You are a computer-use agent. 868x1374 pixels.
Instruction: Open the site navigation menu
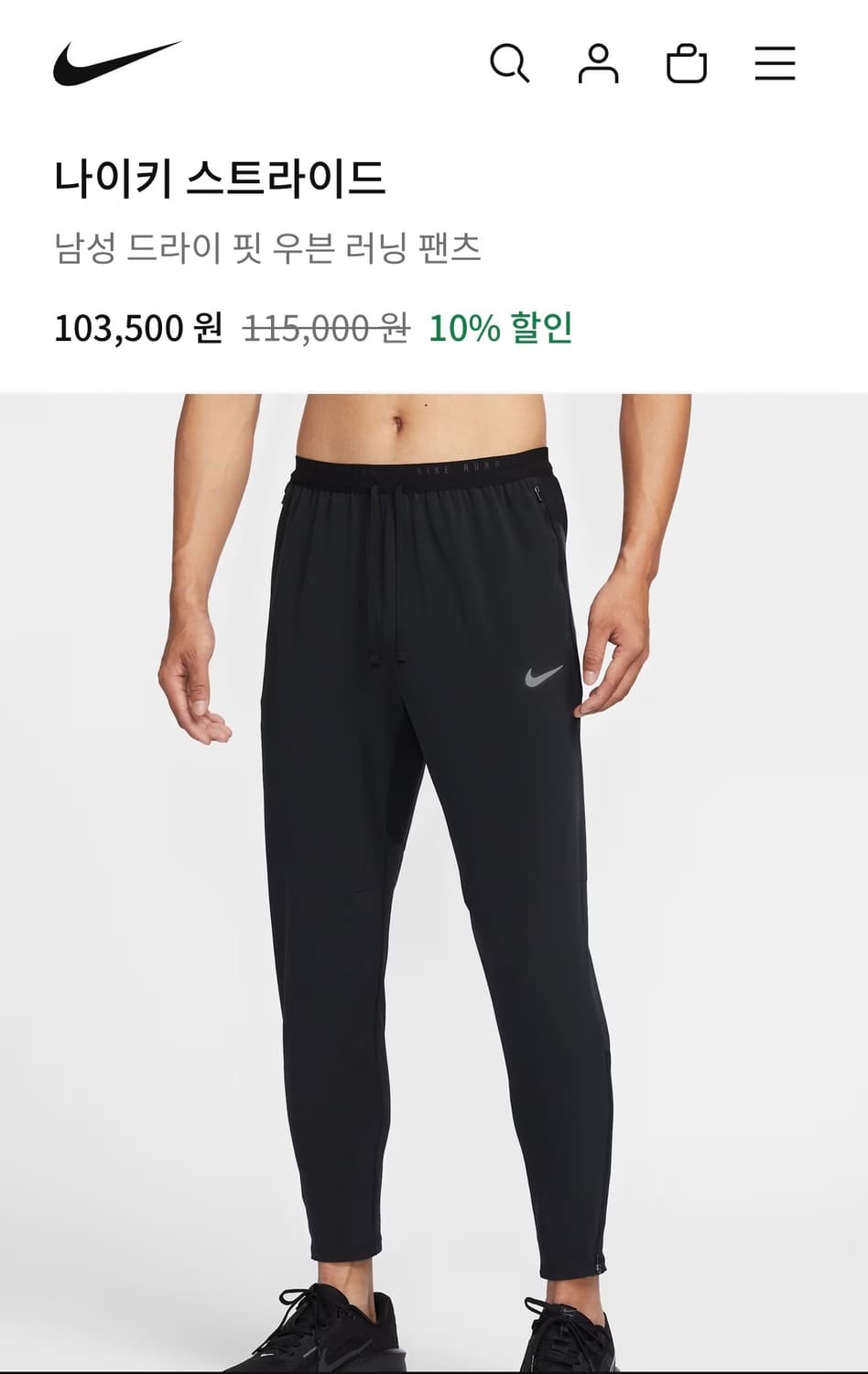coord(773,64)
